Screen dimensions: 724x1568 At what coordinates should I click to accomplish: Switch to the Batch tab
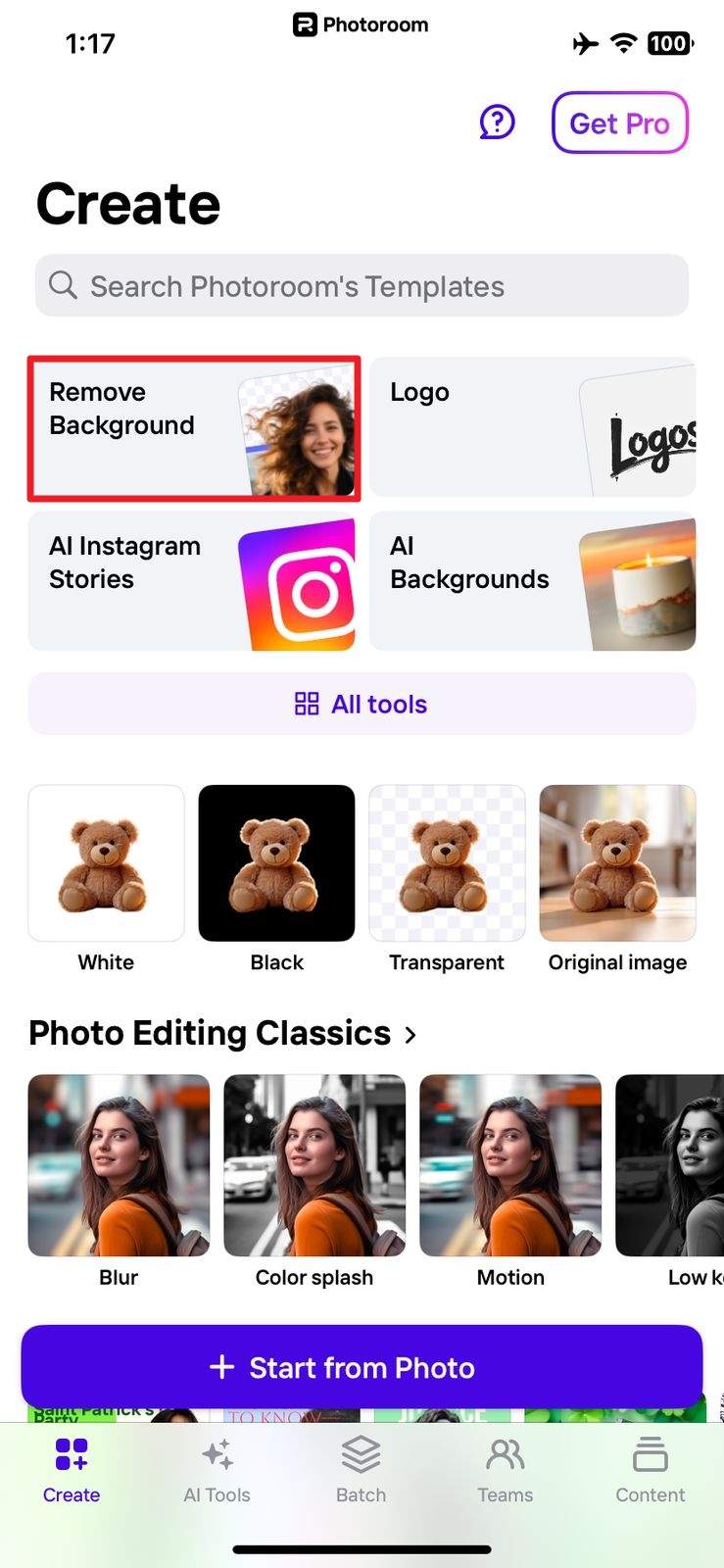pyautogui.click(x=361, y=1470)
